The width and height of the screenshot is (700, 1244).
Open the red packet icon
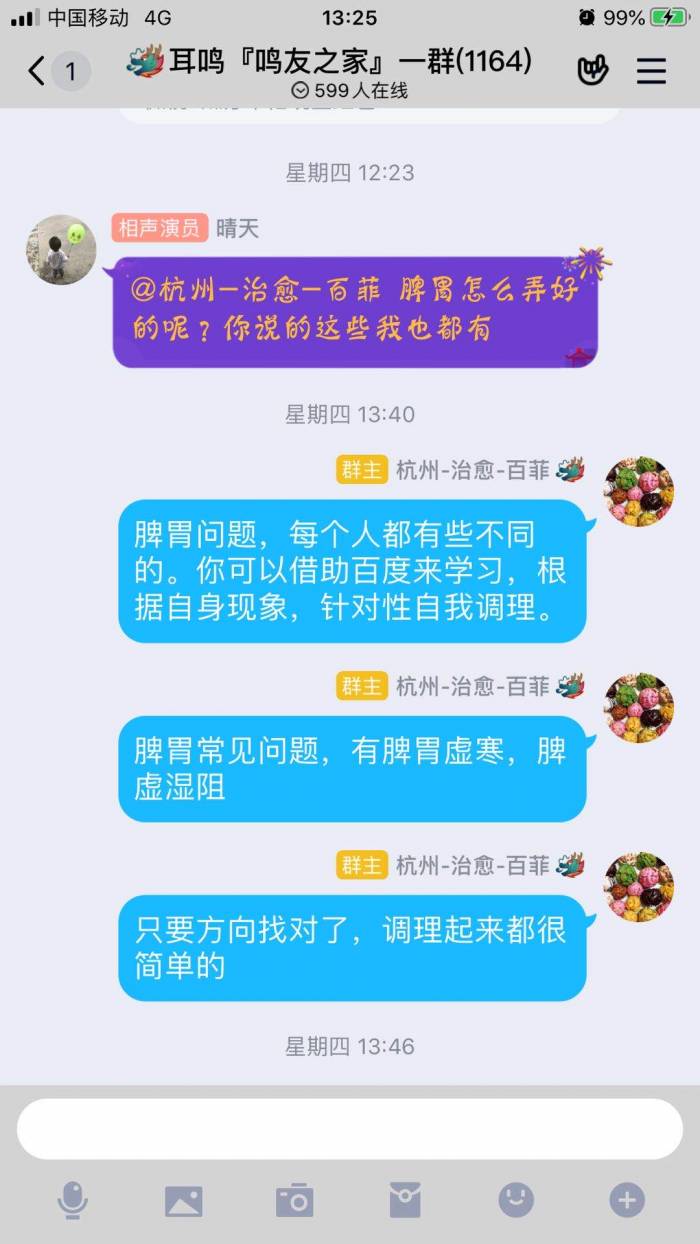(x=405, y=1200)
